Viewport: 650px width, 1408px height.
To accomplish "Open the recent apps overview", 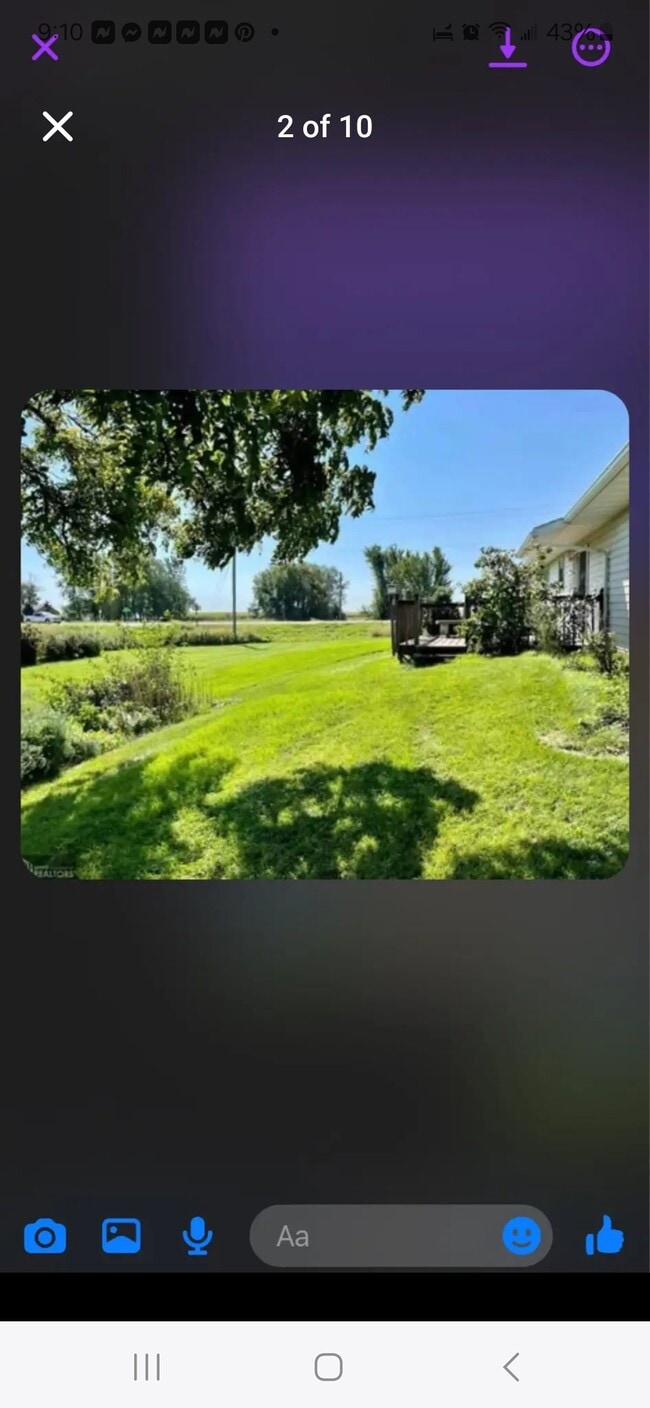I will [147, 1367].
